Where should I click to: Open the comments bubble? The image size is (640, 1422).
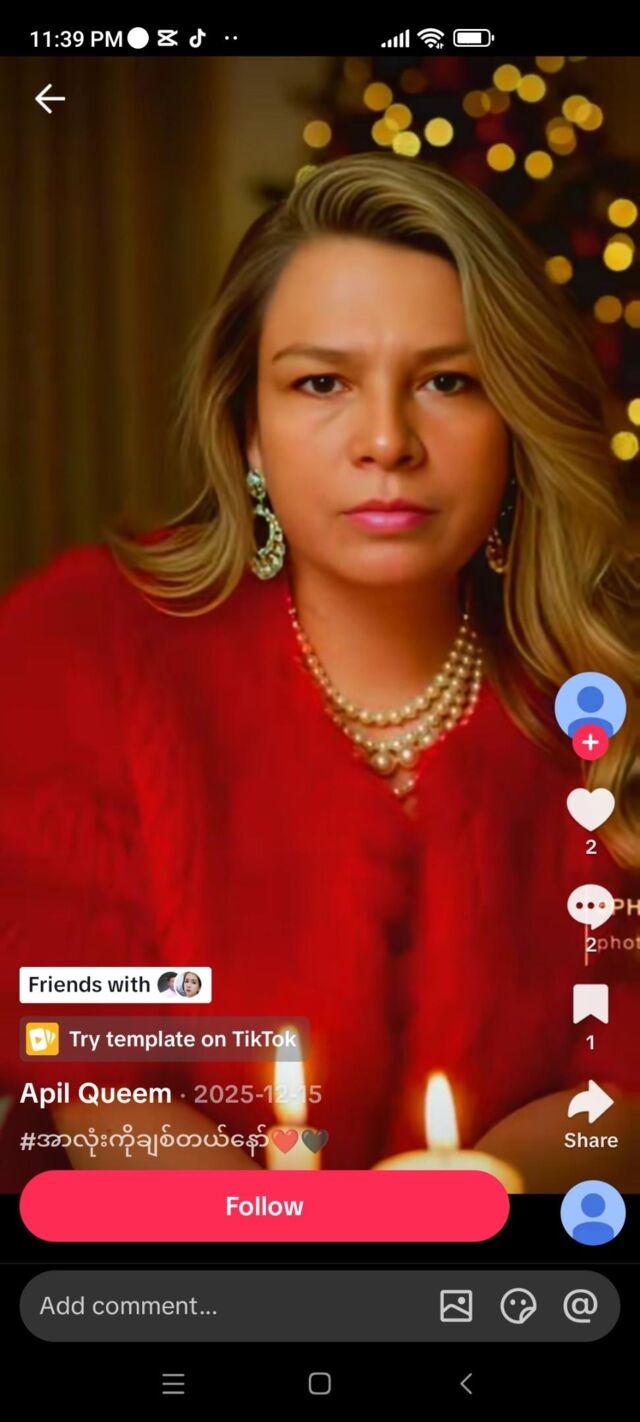pyautogui.click(x=589, y=908)
